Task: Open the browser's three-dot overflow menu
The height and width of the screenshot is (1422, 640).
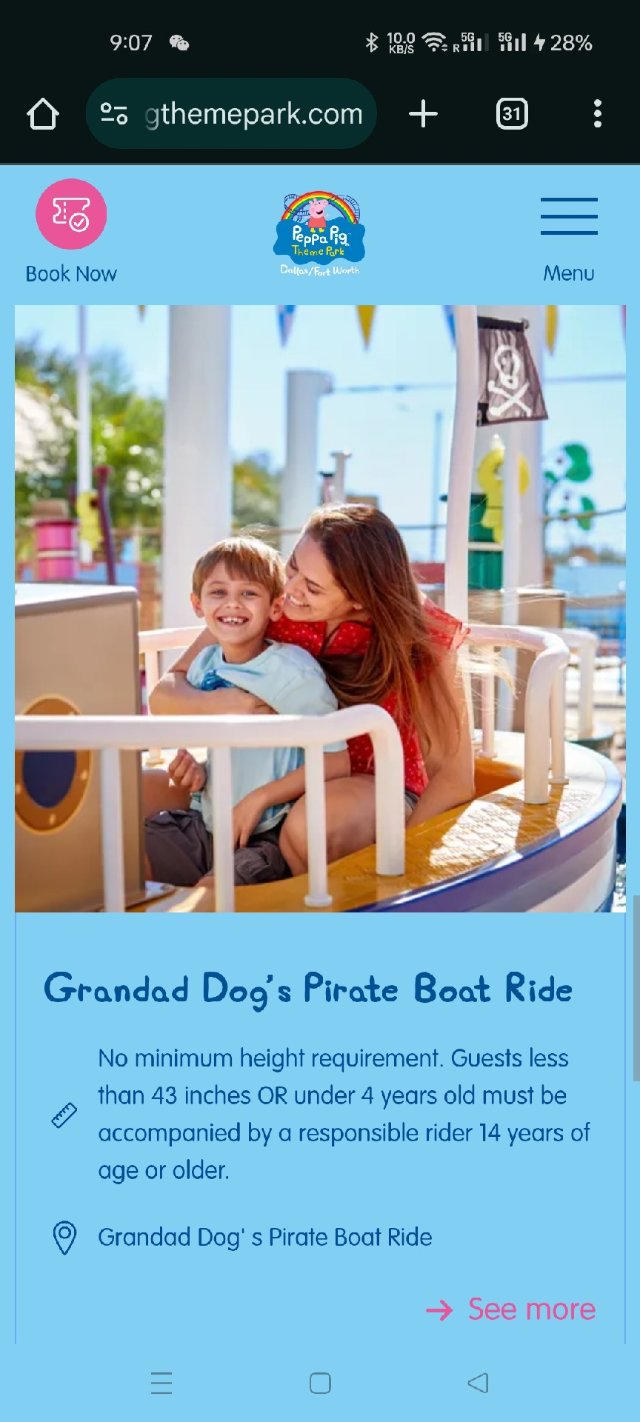Action: (597, 115)
